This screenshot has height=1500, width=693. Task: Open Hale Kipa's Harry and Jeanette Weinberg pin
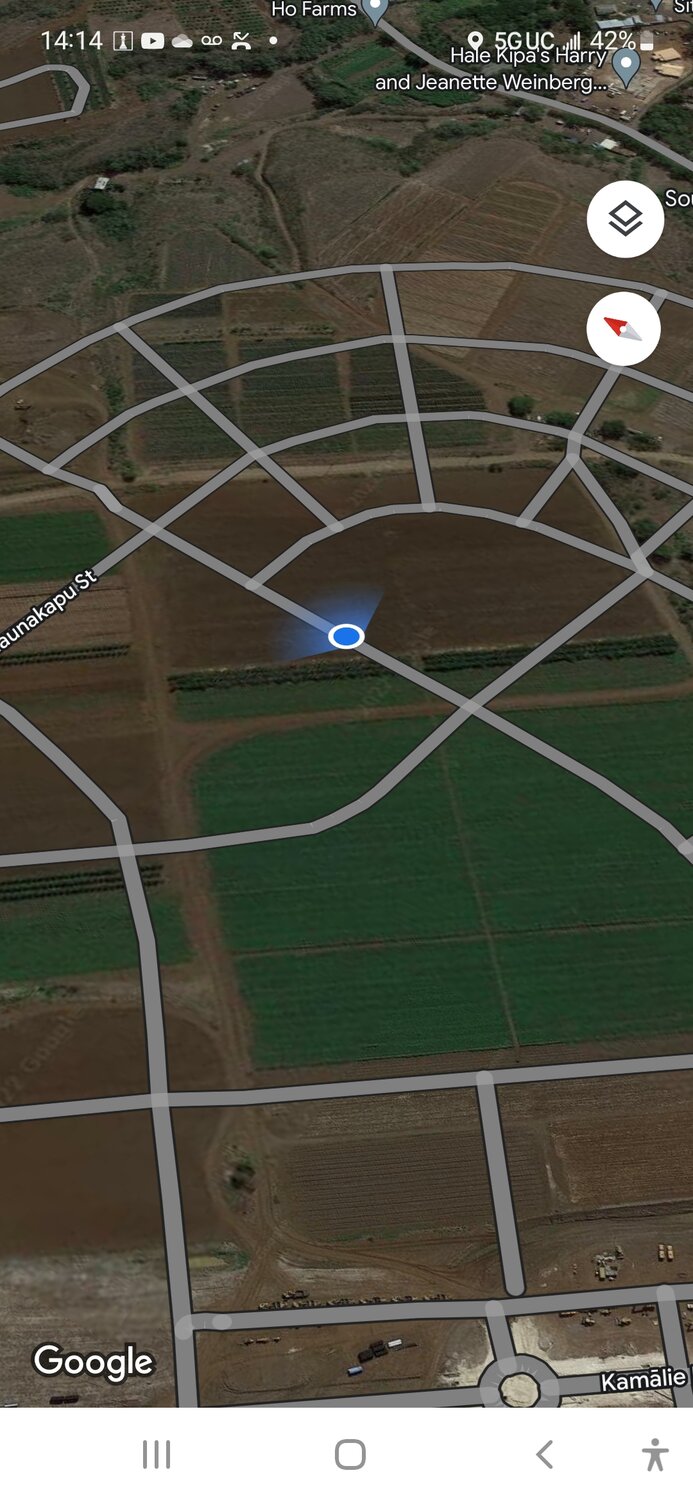(626, 66)
